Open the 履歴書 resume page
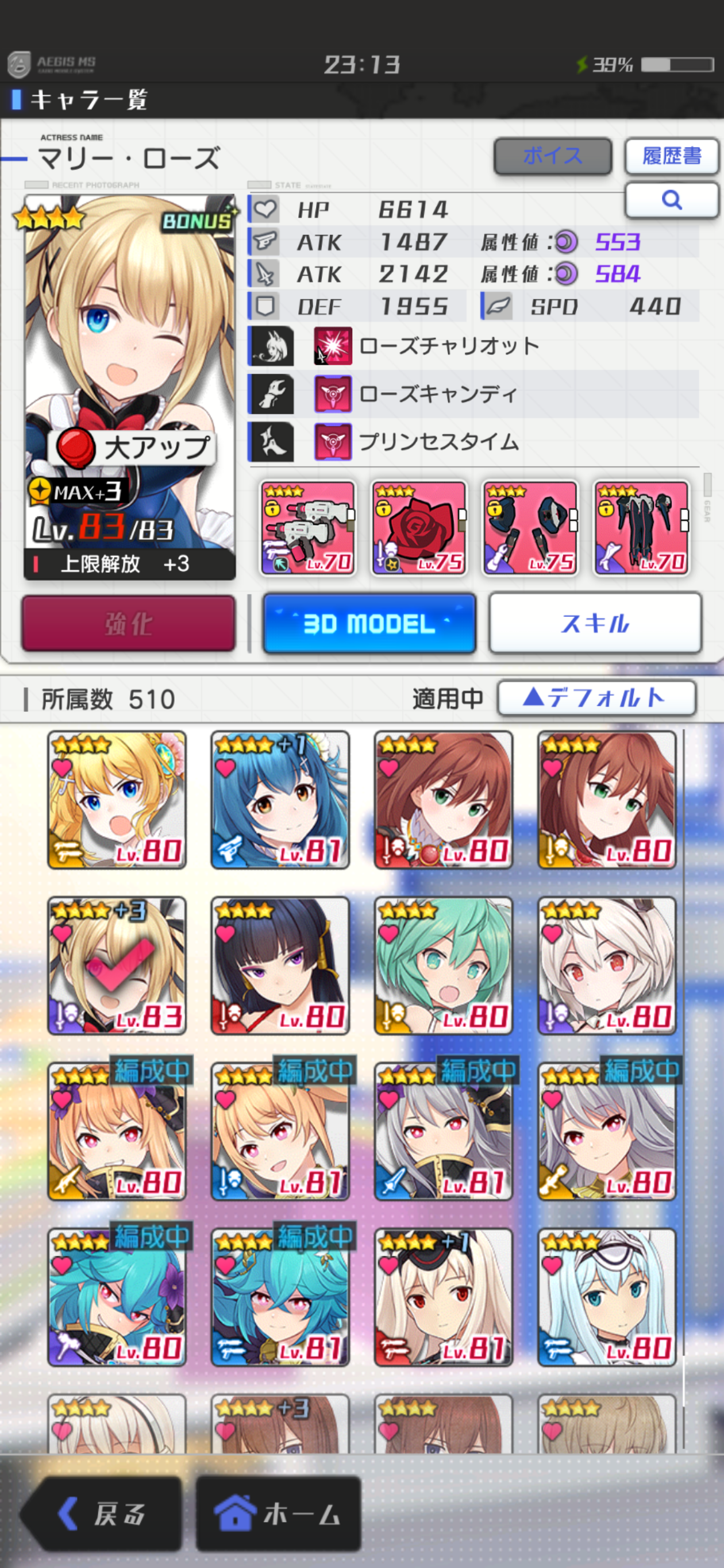This screenshot has height=1568, width=724. [672, 156]
